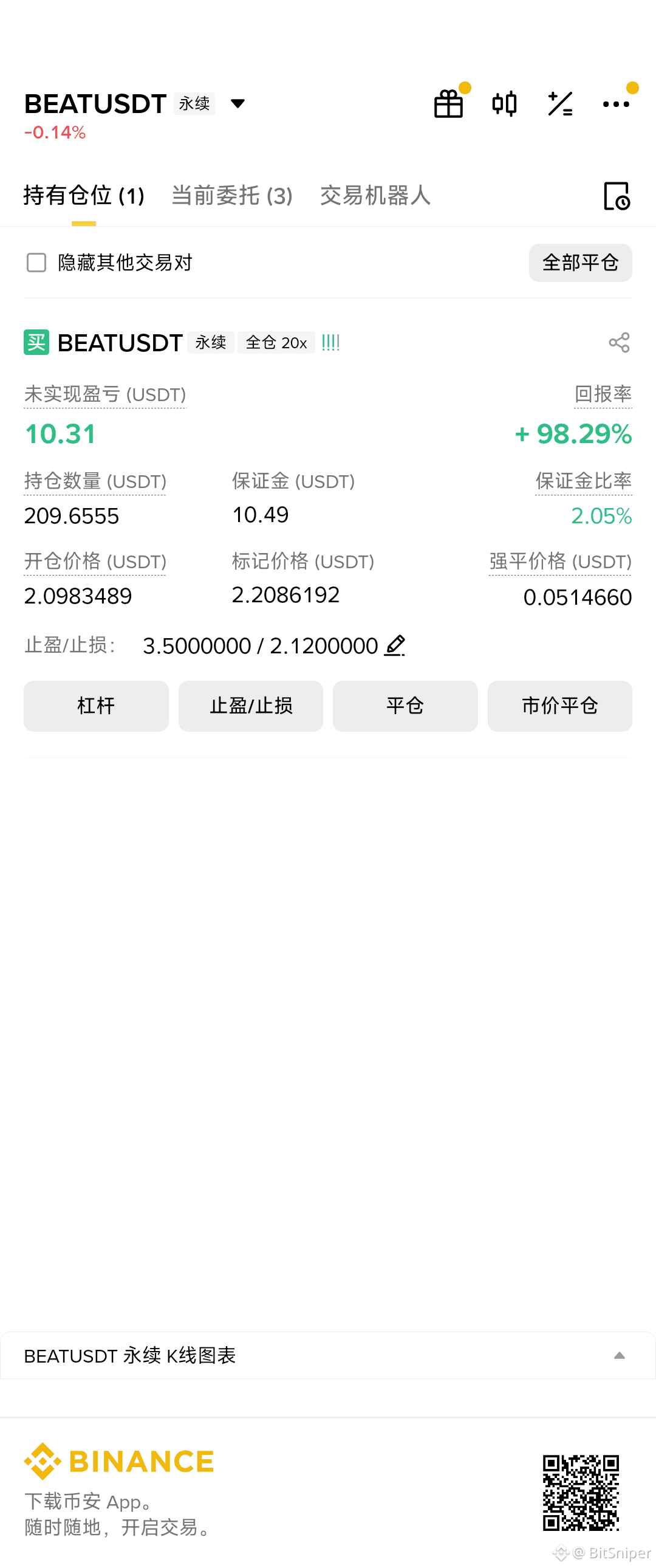Image resolution: width=656 pixels, height=1568 pixels.
Task: Open the gift rewards icon
Action: (448, 103)
